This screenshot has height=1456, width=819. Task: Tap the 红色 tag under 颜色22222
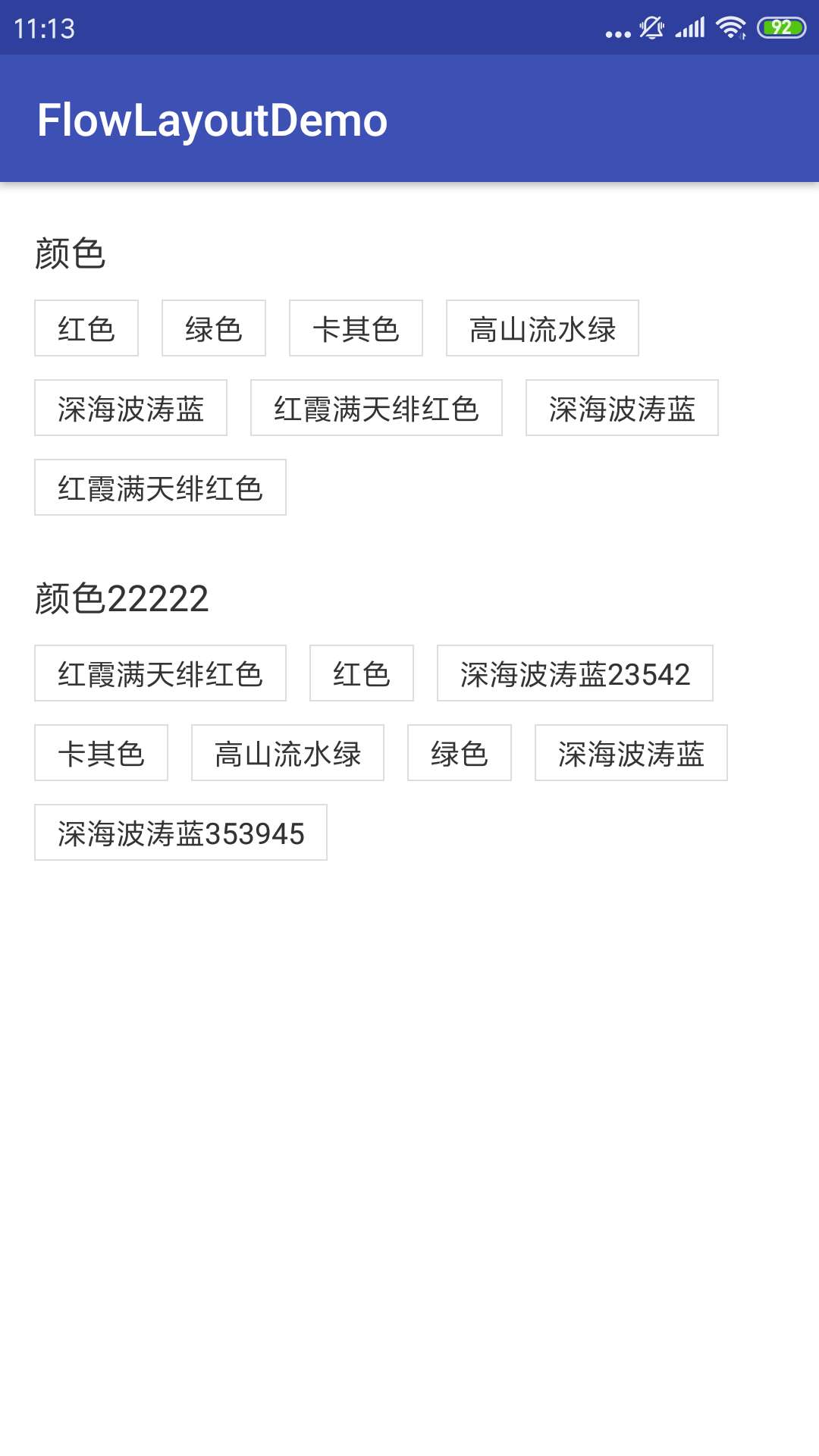coord(361,673)
